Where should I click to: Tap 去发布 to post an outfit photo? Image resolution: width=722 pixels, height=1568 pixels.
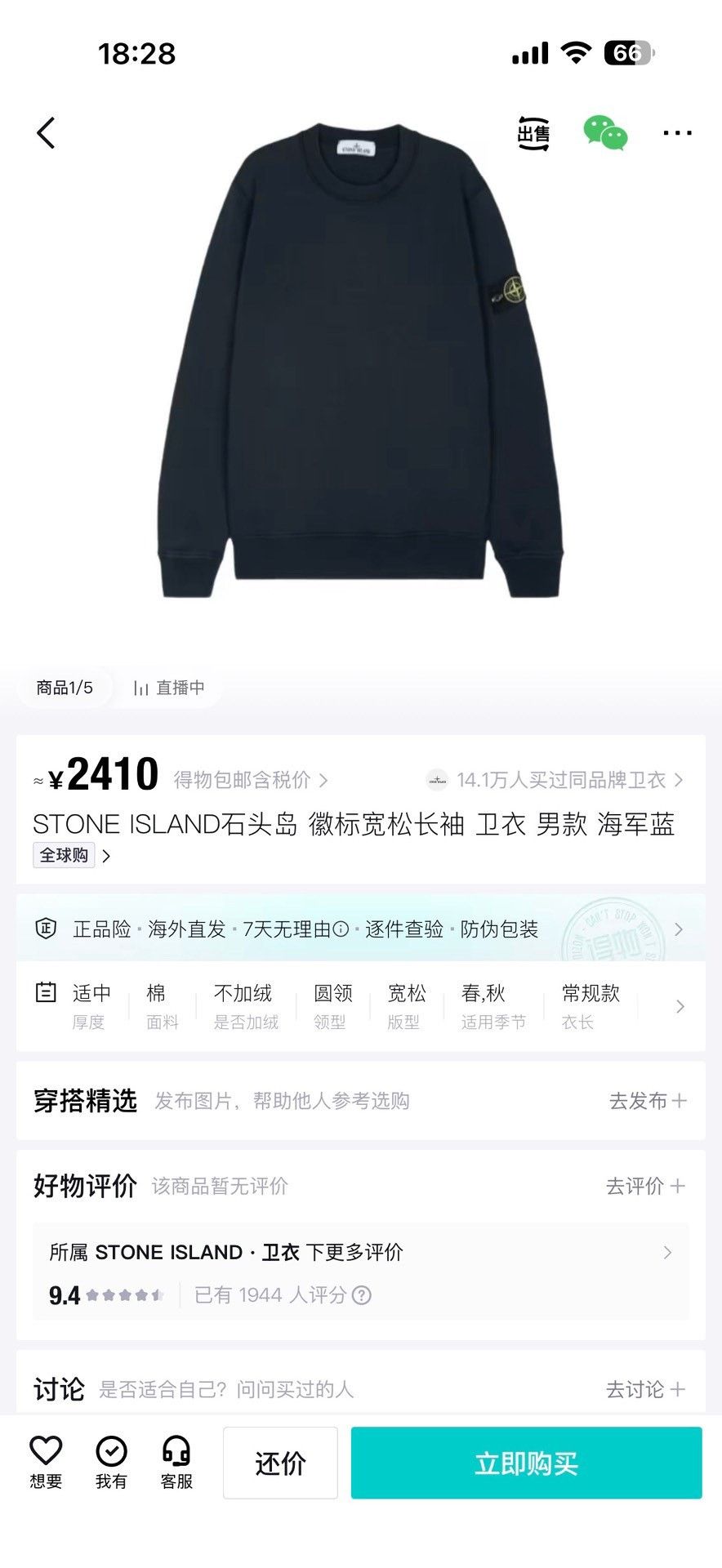coord(648,1101)
